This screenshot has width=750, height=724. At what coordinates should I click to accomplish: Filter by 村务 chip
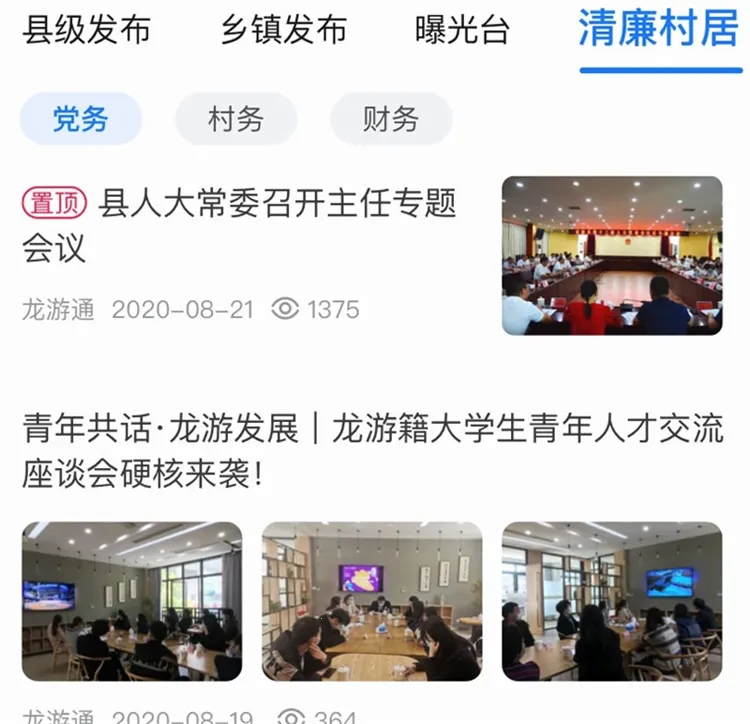pos(236,120)
